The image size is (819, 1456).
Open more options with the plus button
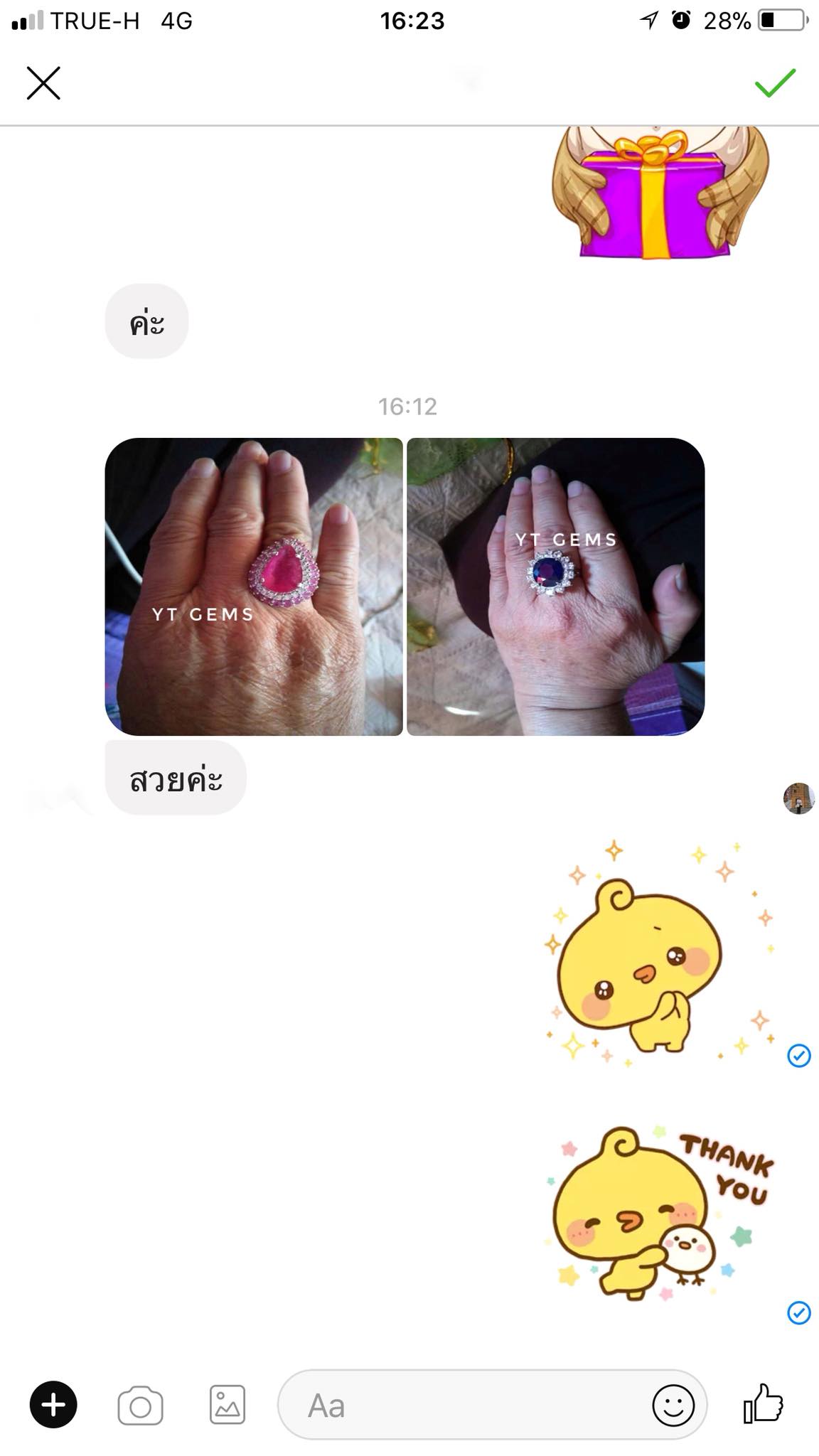point(53,1405)
